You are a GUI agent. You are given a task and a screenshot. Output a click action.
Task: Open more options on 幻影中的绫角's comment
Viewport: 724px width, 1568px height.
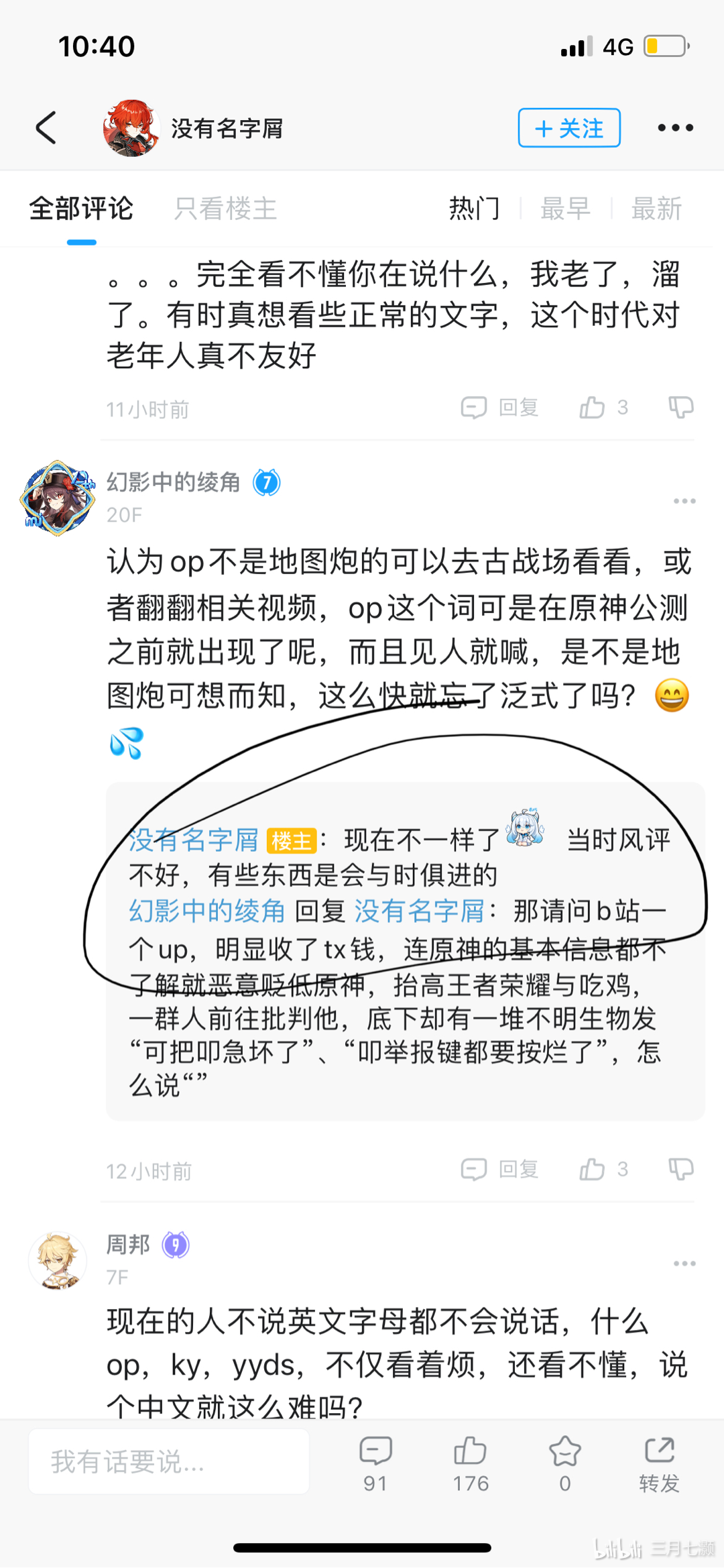click(684, 501)
